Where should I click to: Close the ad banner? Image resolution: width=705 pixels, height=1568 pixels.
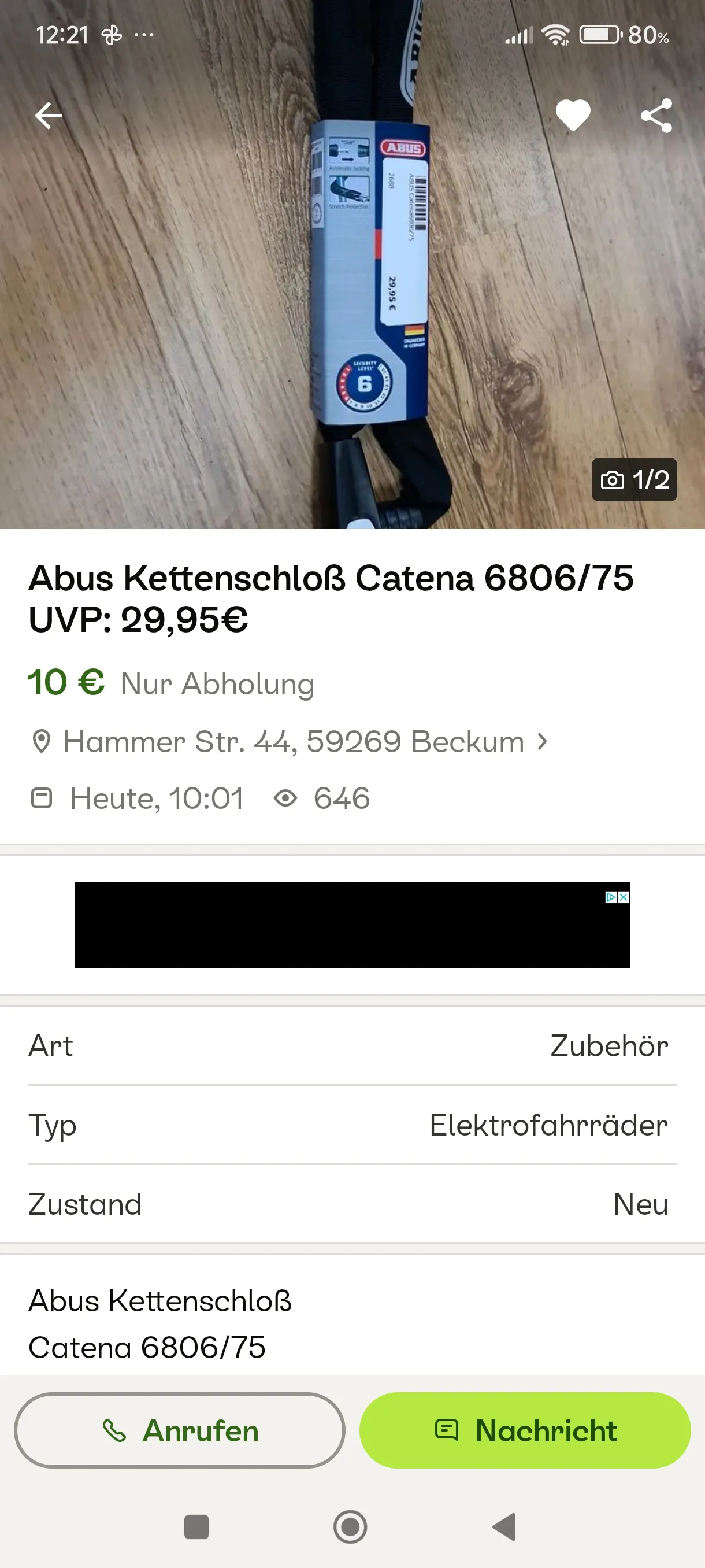(623, 897)
